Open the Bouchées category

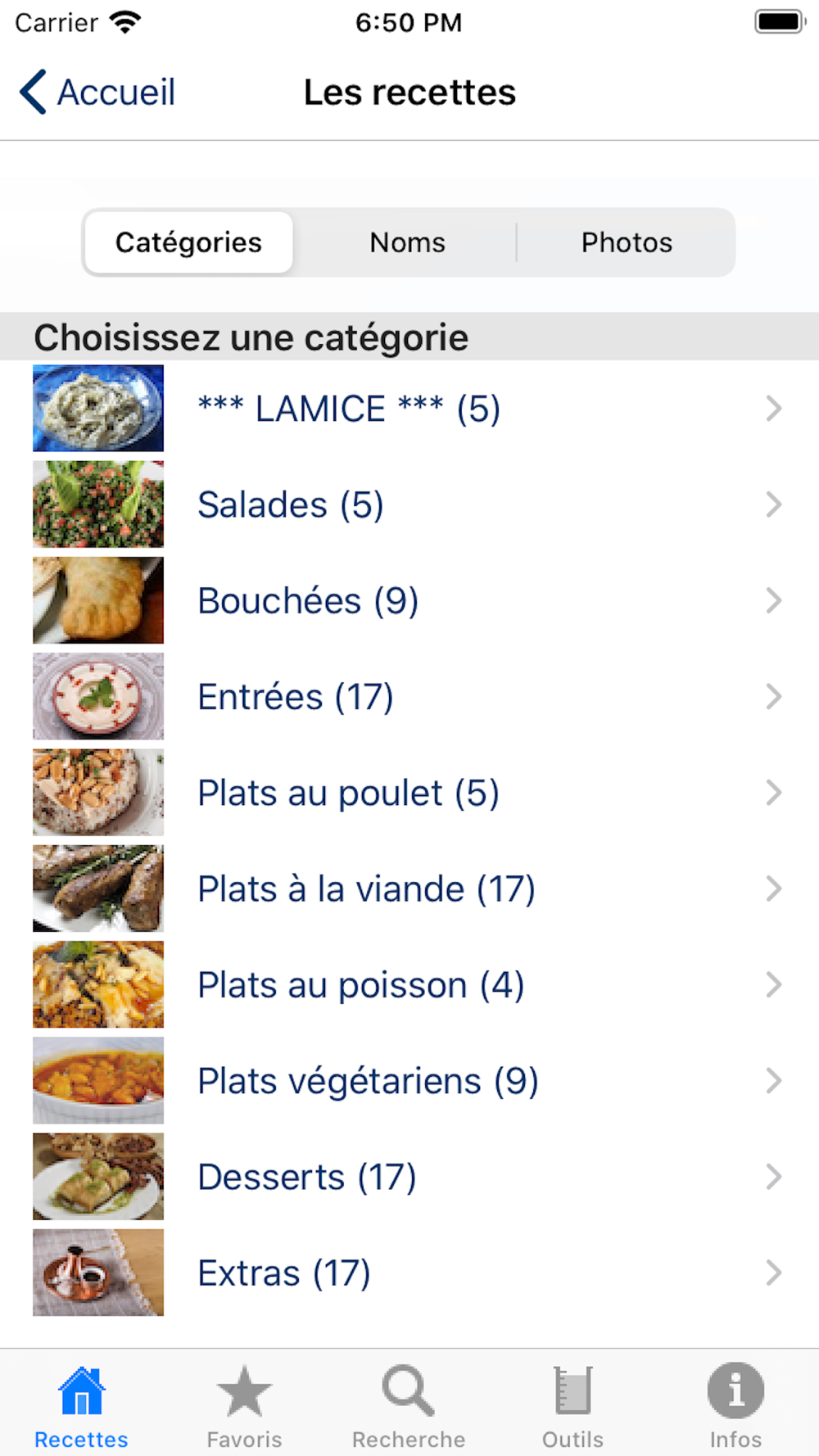409,600
